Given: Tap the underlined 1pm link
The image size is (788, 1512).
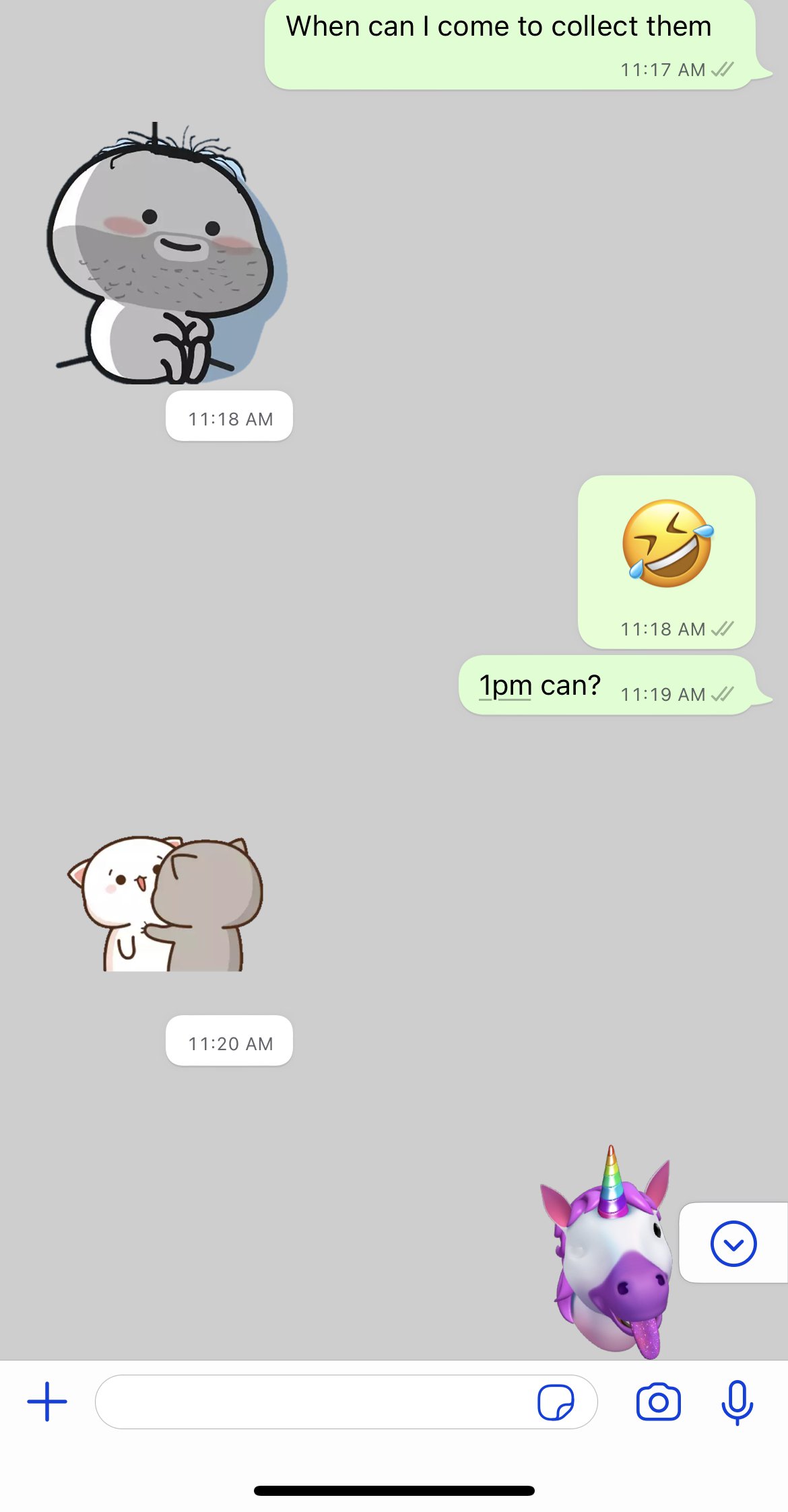Looking at the screenshot, I should (x=505, y=686).
